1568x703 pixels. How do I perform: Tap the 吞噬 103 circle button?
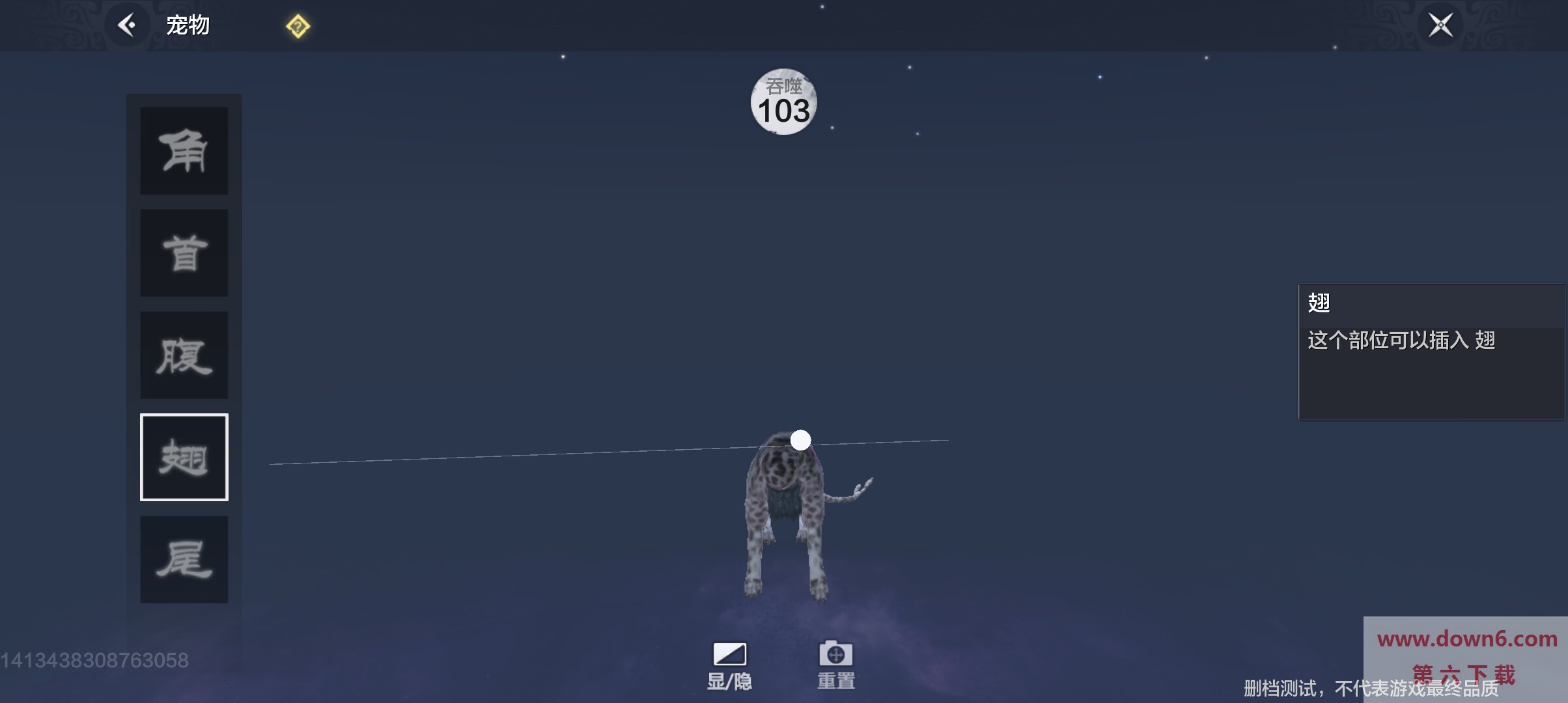[783, 102]
